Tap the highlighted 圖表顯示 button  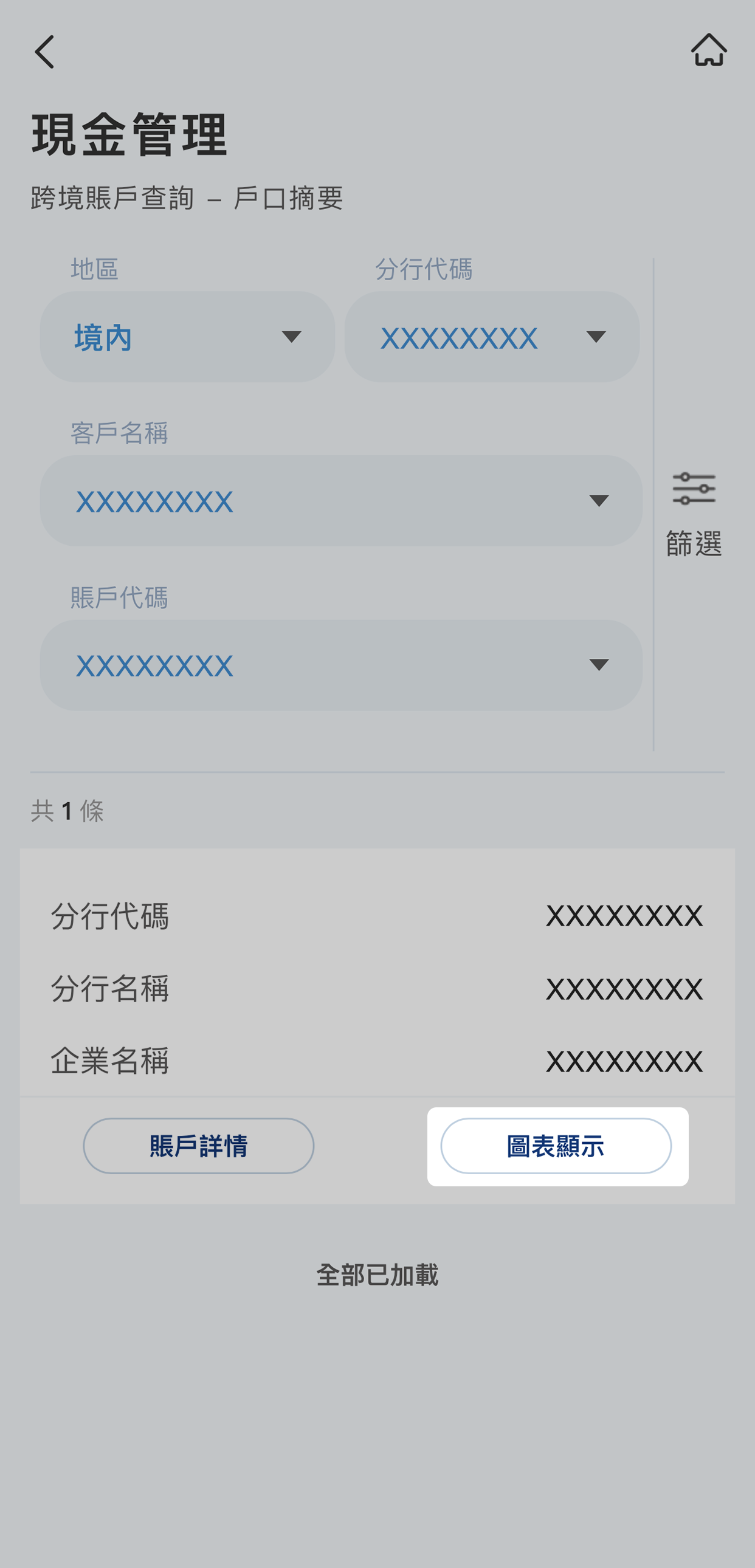pos(556,1146)
